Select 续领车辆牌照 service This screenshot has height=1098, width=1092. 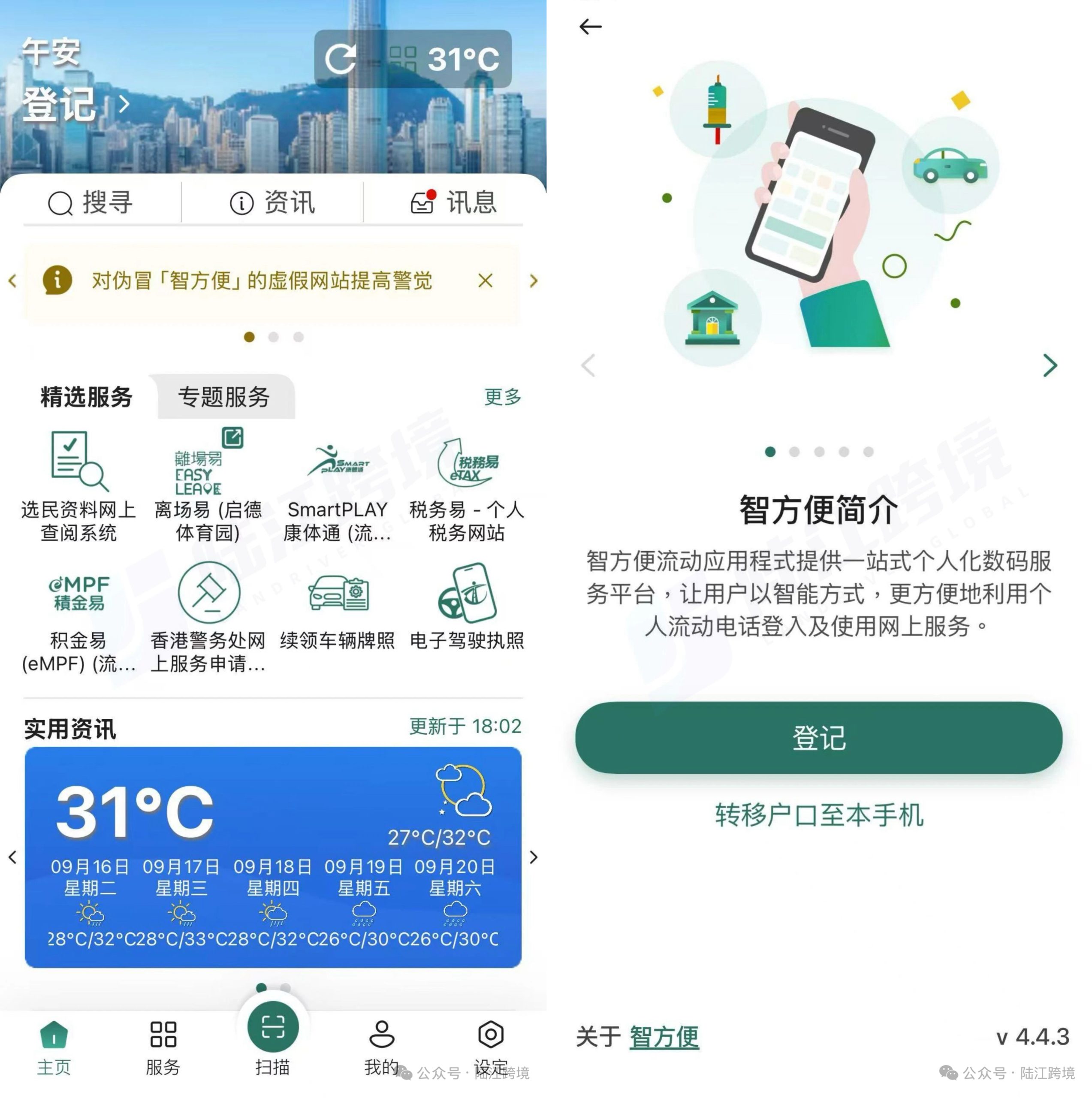[x=338, y=608]
